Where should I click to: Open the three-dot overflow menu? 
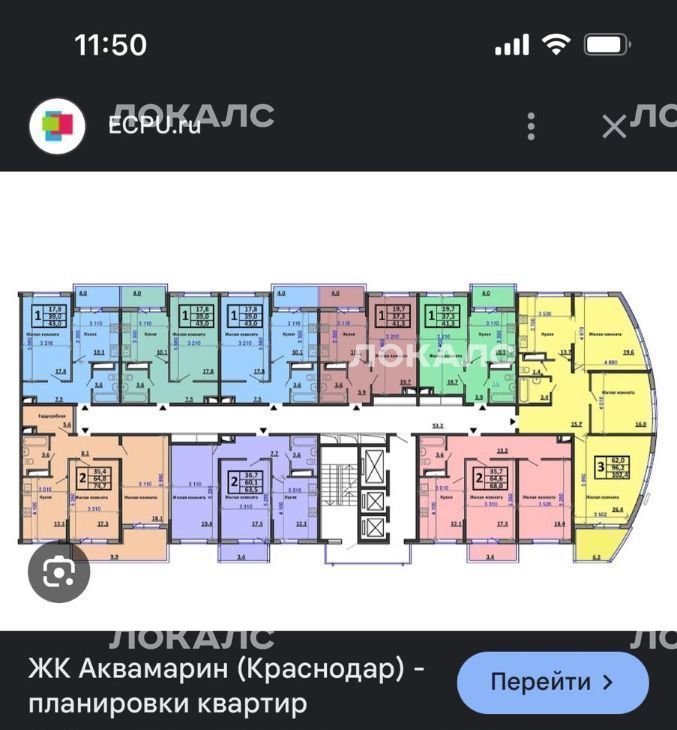(531, 126)
